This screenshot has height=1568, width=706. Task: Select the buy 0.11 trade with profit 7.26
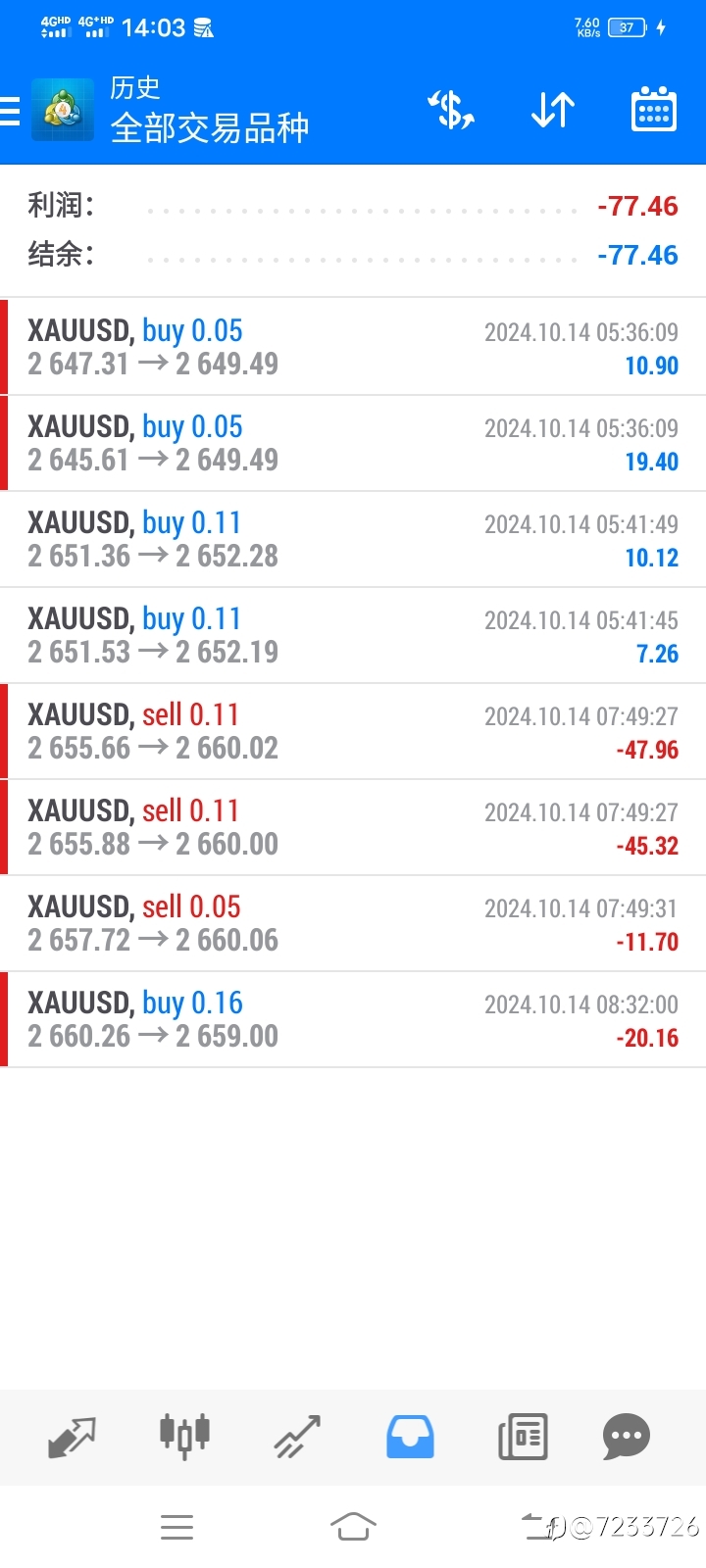(353, 635)
